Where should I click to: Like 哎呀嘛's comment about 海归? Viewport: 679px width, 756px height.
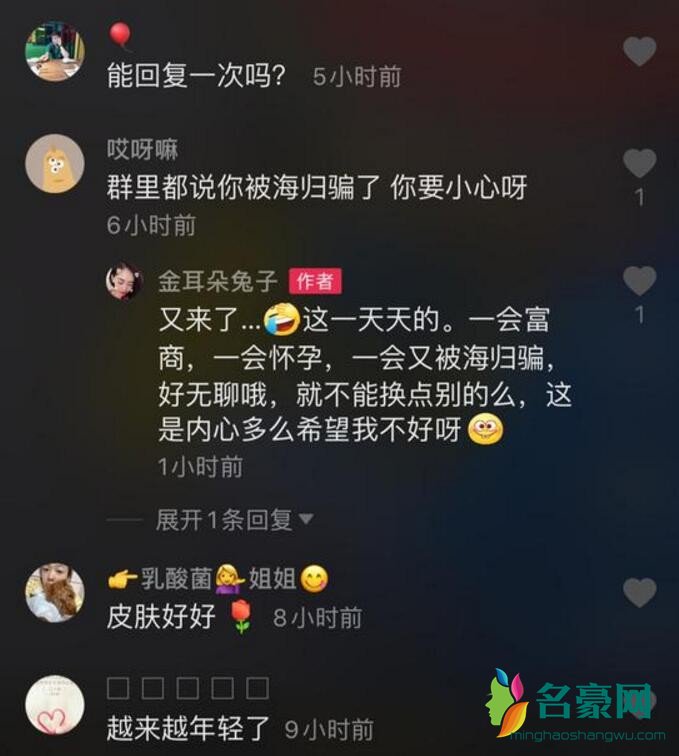(x=639, y=162)
